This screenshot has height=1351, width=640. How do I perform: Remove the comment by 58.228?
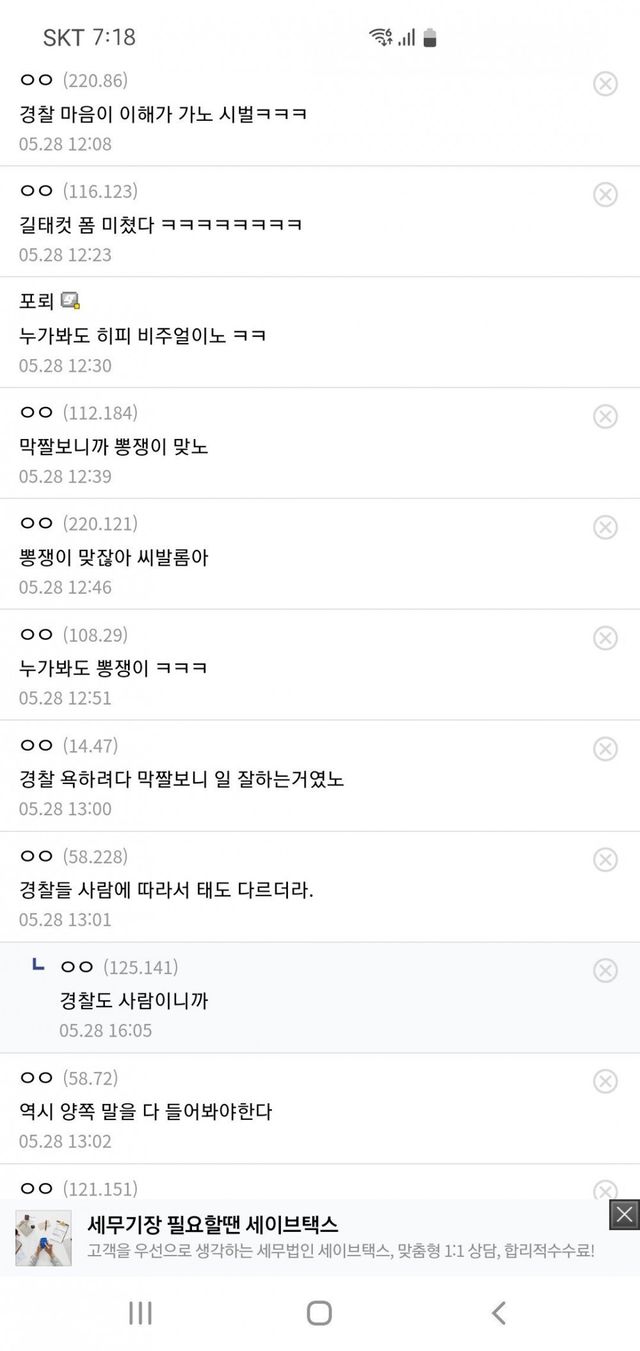click(x=605, y=860)
